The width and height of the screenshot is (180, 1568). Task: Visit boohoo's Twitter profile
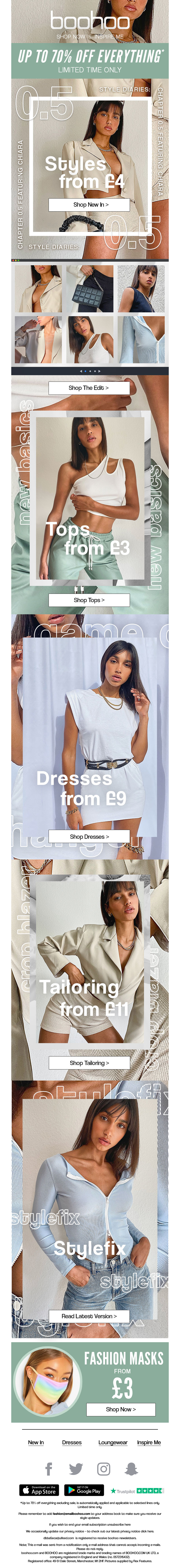click(x=76, y=1469)
